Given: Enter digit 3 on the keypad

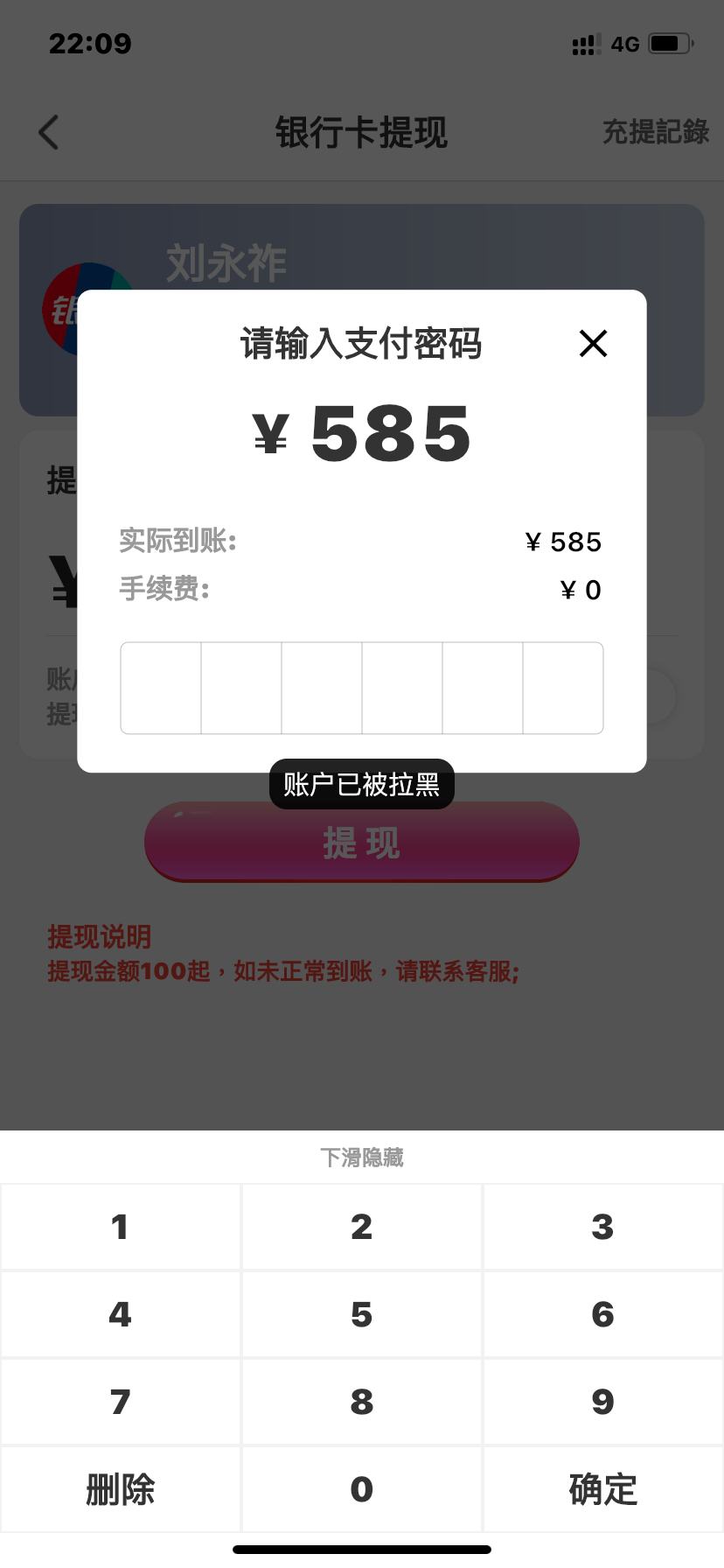Looking at the screenshot, I should (x=602, y=1227).
